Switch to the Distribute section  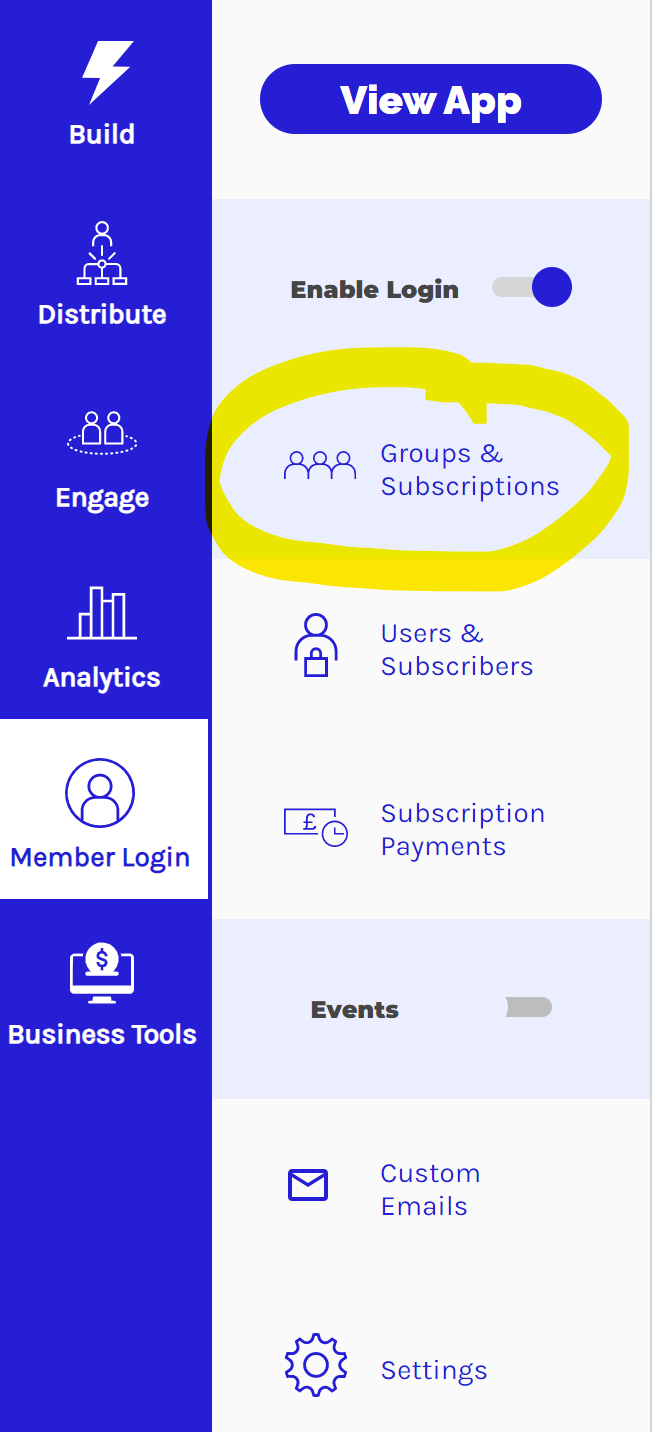tap(103, 276)
